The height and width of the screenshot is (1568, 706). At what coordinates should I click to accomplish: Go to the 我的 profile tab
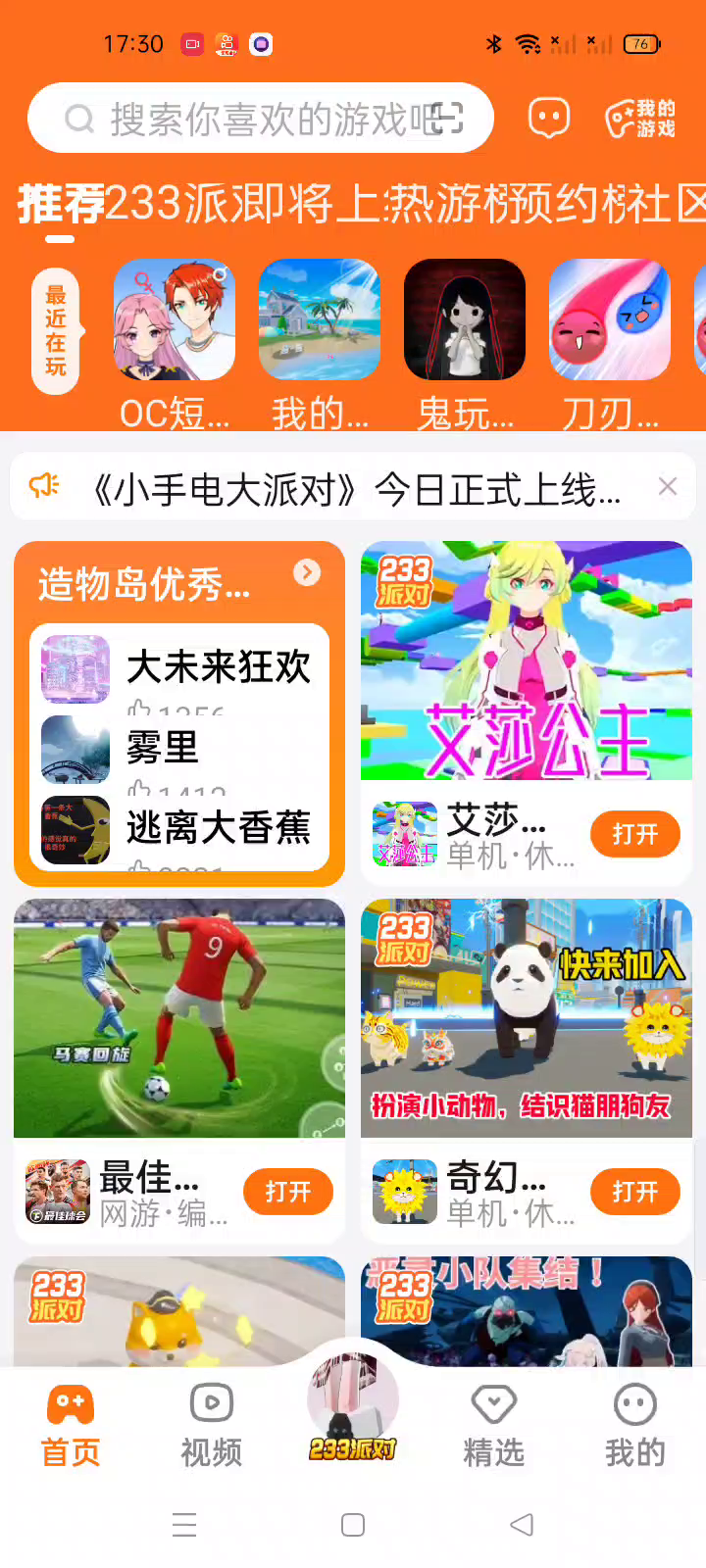pyautogui.click(x=635, y=1425)
